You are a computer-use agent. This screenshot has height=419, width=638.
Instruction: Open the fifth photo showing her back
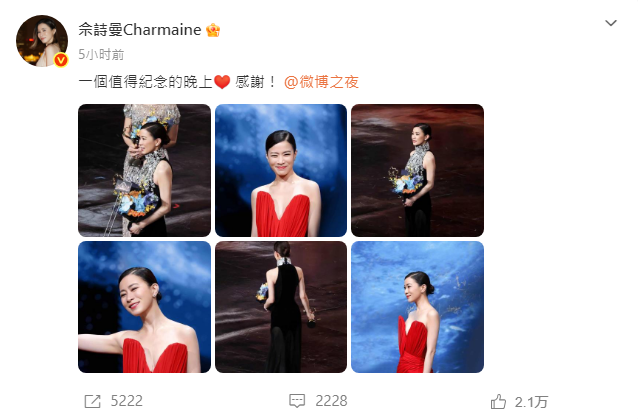(281, 306)
